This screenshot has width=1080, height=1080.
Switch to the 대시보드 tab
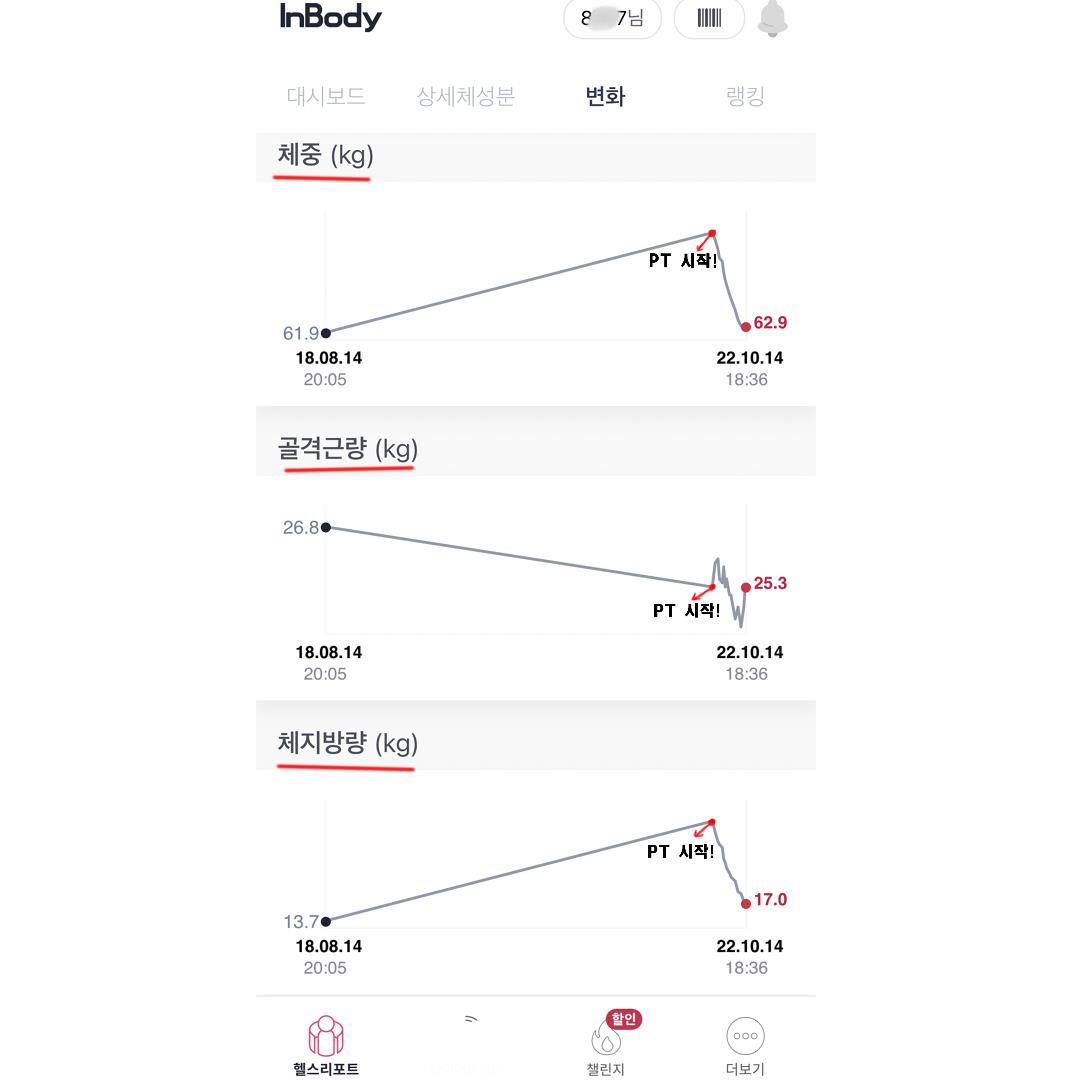click(326, 97)
